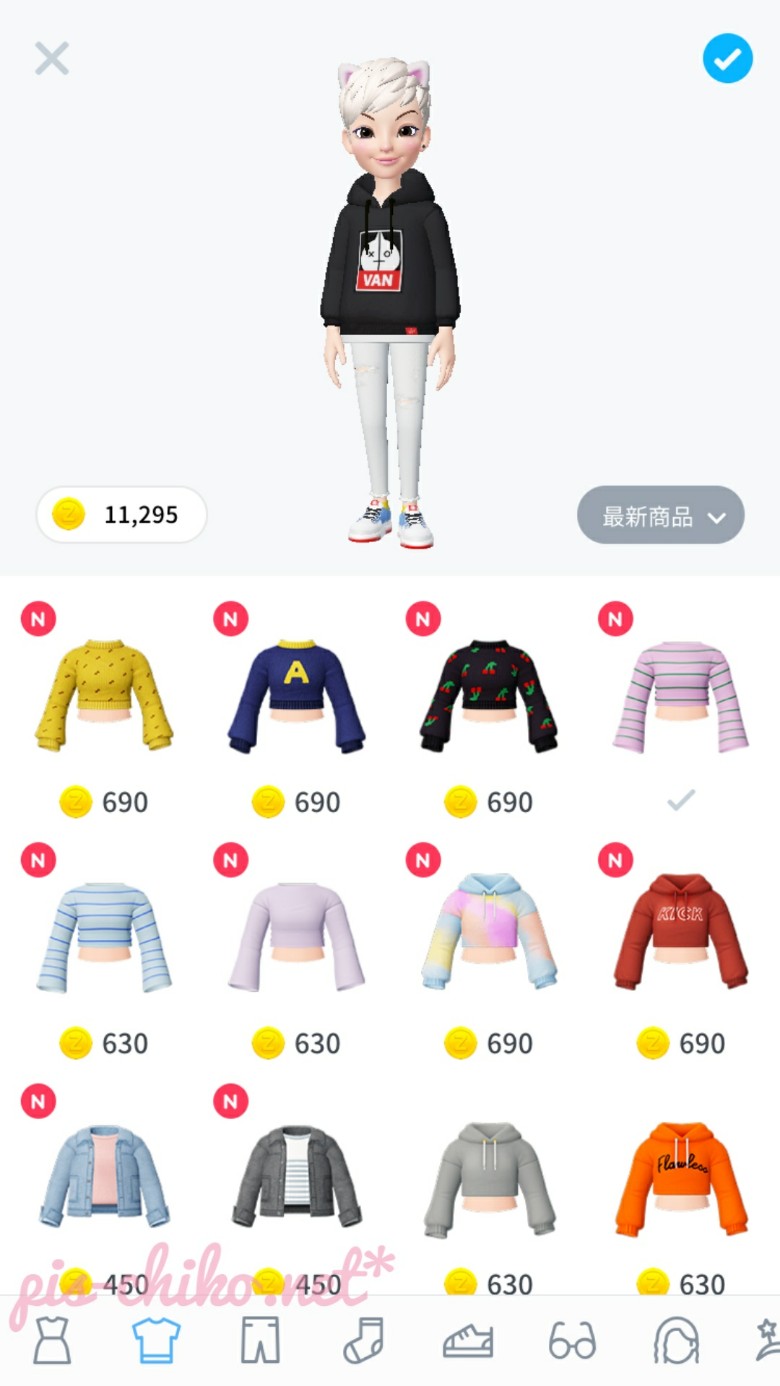Open the glasses category tab
The image size is (780, 1386).
(x=572, y=1341)
